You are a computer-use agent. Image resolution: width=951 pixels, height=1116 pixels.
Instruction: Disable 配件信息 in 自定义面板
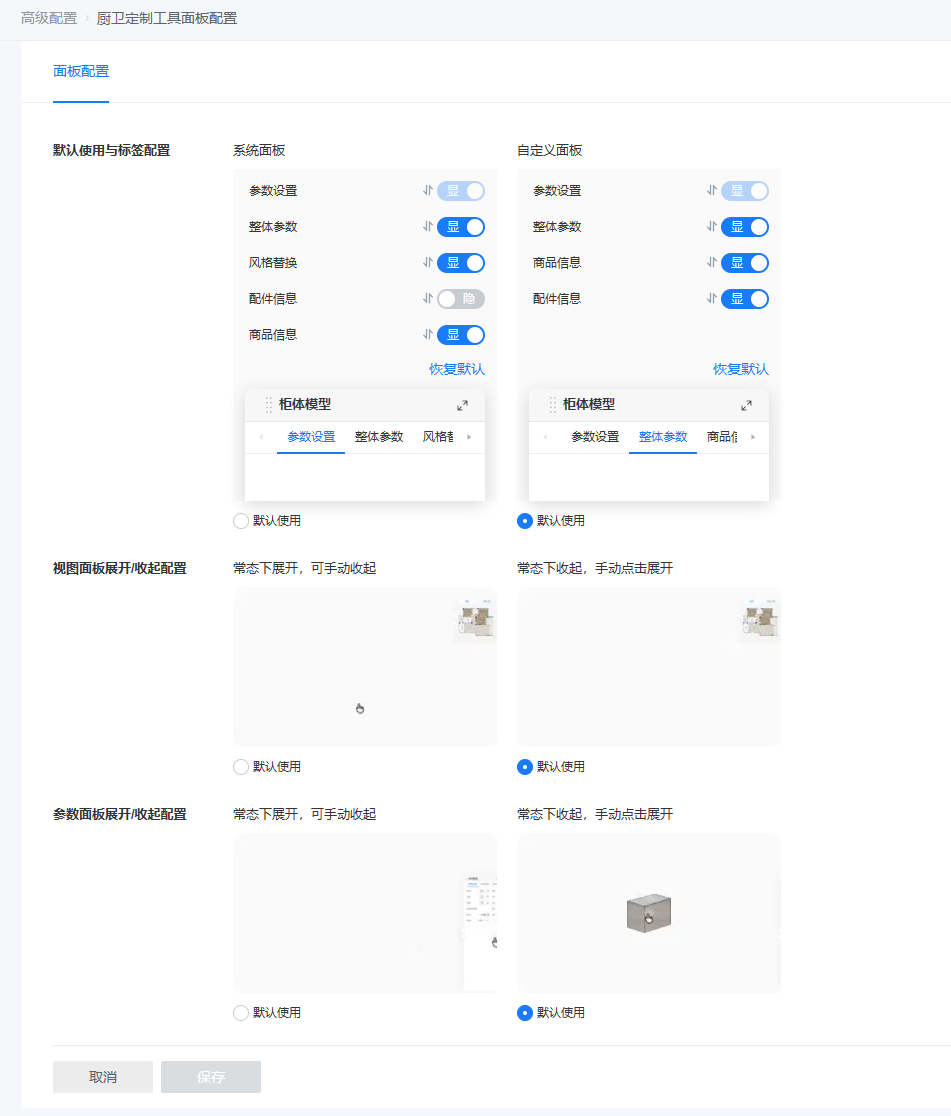tap(744, 299)
